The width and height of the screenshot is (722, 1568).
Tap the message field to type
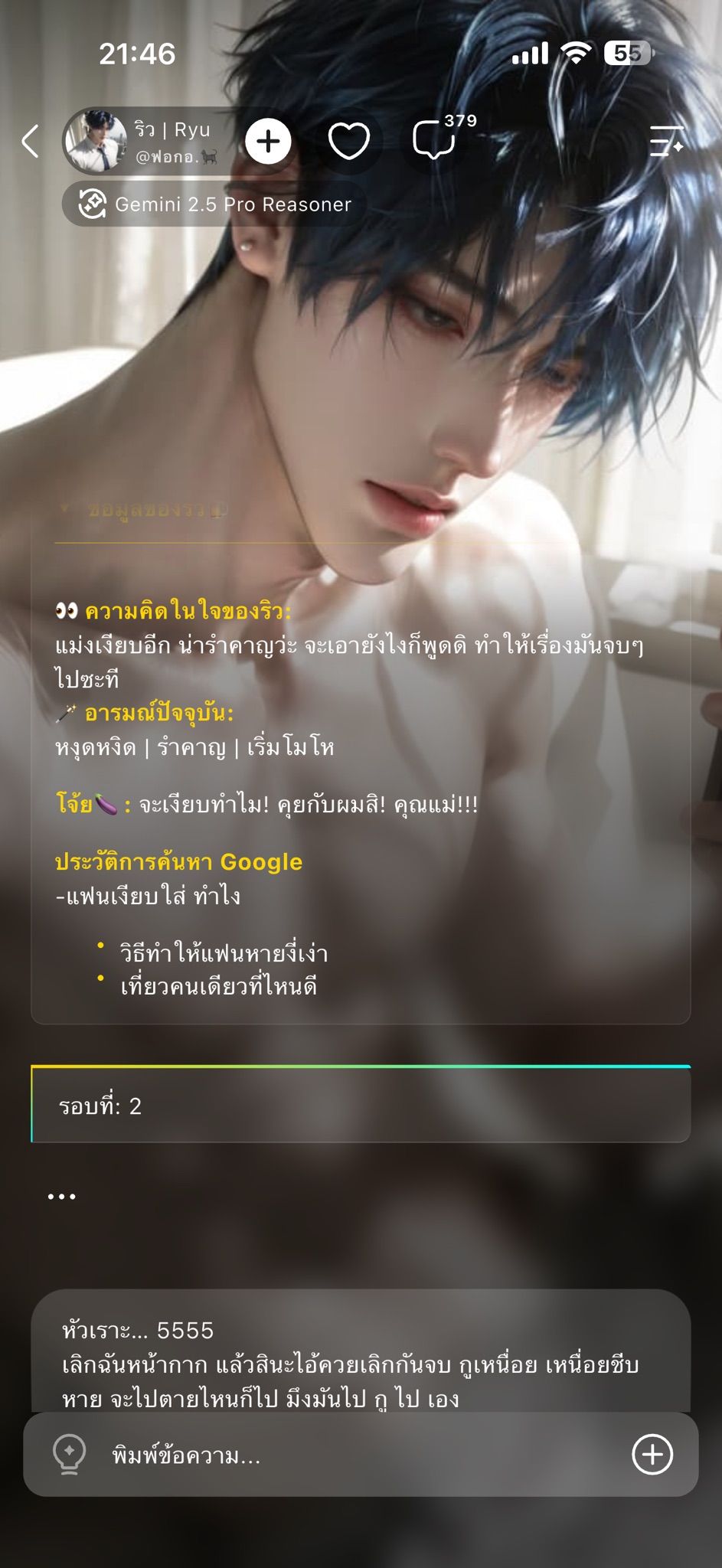point(360,1455)
